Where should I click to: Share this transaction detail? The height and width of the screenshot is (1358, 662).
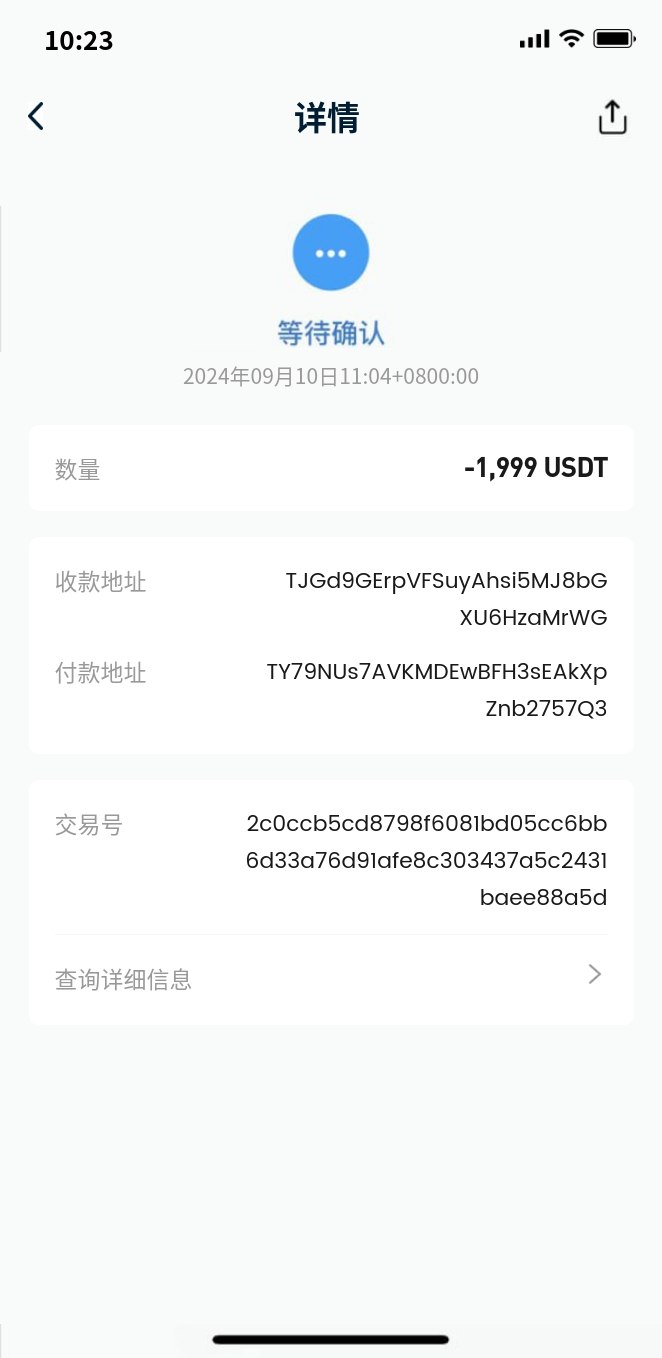[x=612, y=117]
